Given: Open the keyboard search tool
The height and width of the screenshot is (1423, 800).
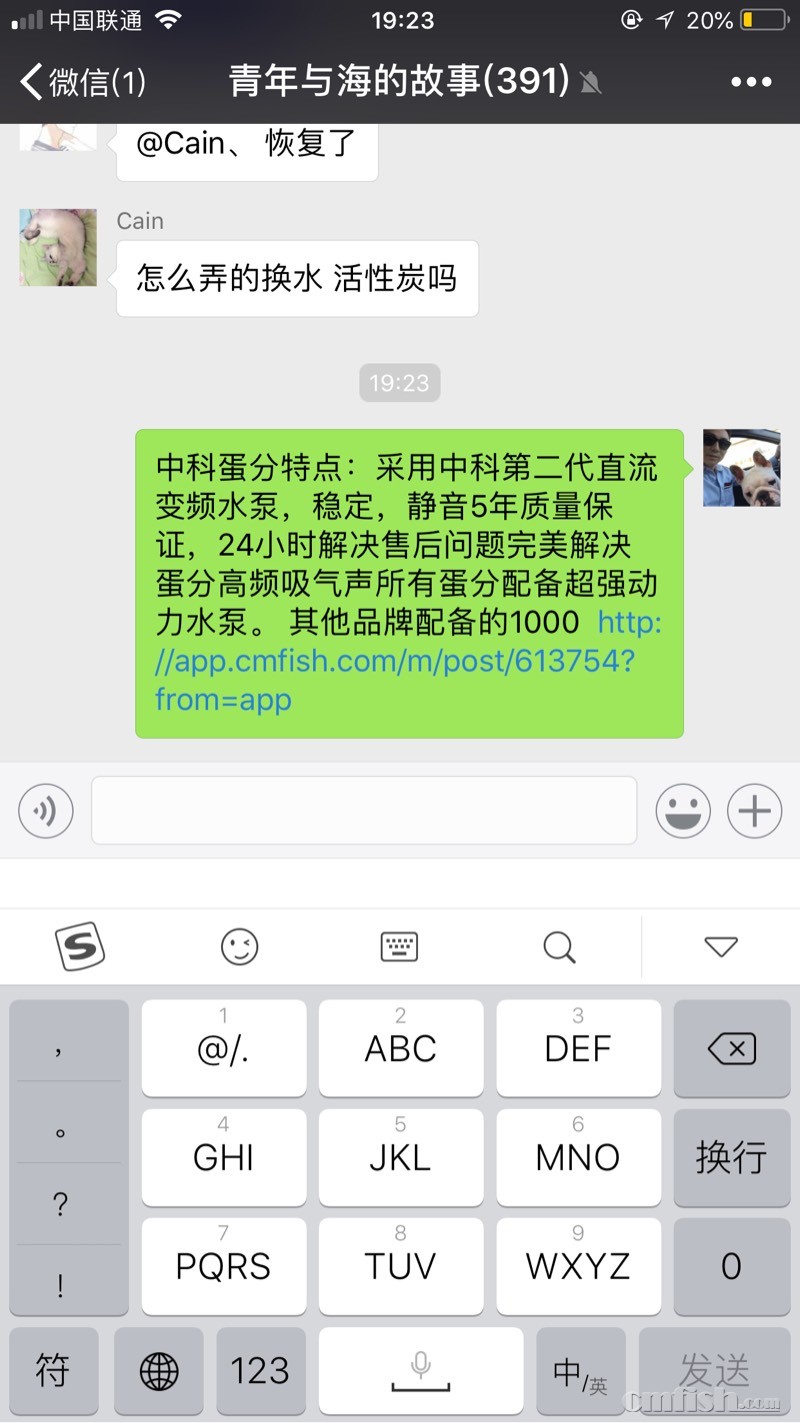Looking at the screenshot, I should click(x=559, y=946).
